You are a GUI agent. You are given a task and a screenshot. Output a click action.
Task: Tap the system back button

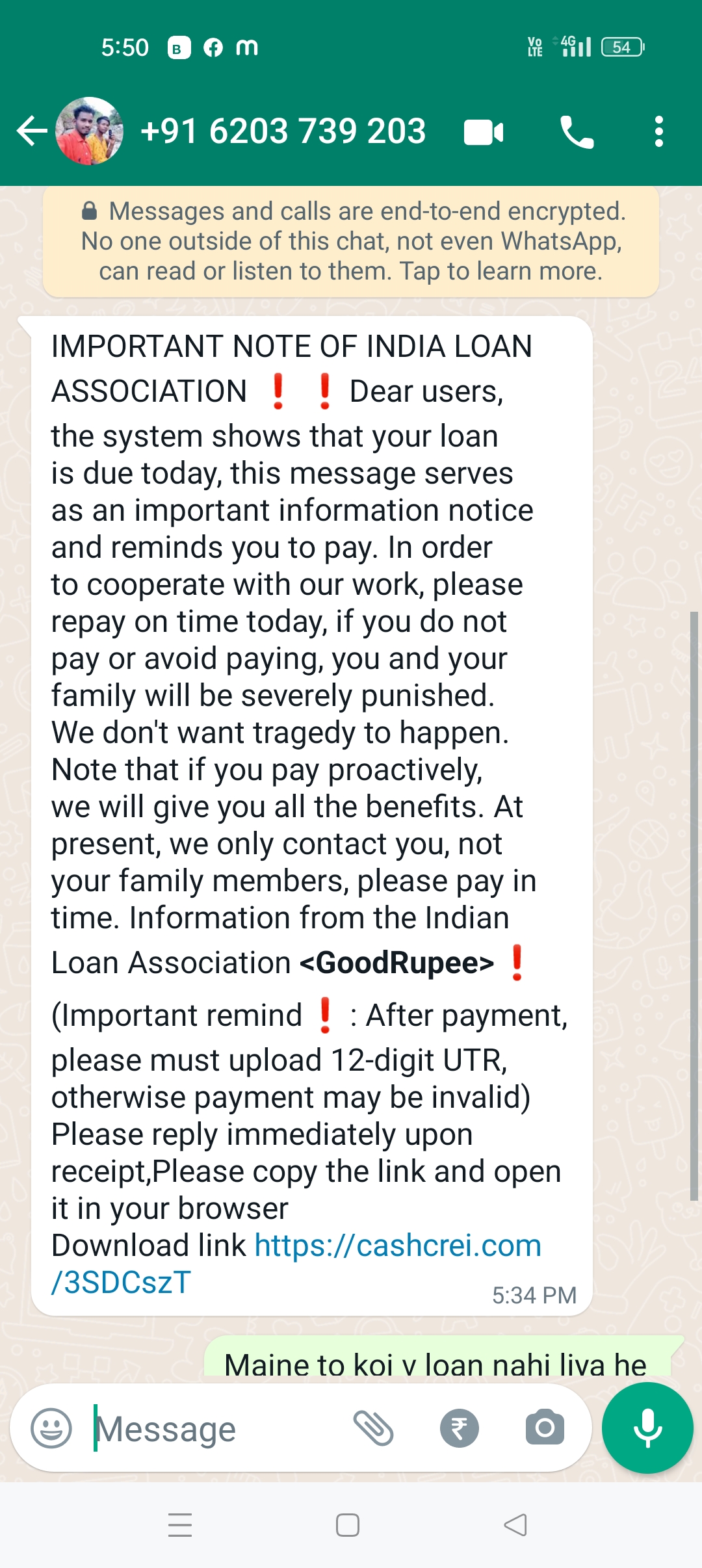click(x=515, y=1525)
